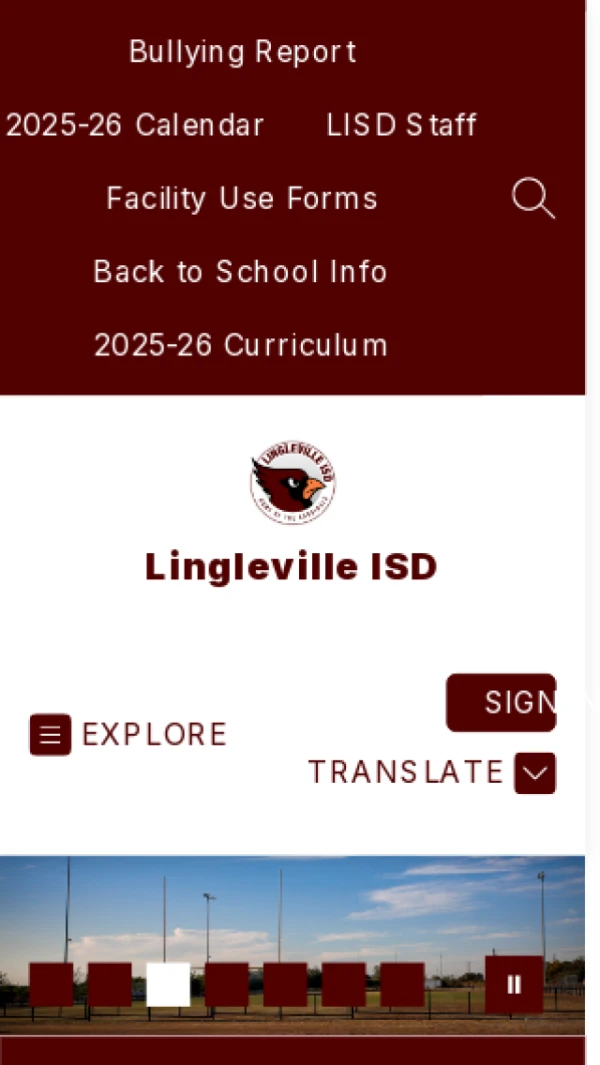Tap the Sign In button
The height and width of the screenshot is (1065, 600).
[501, 702]
